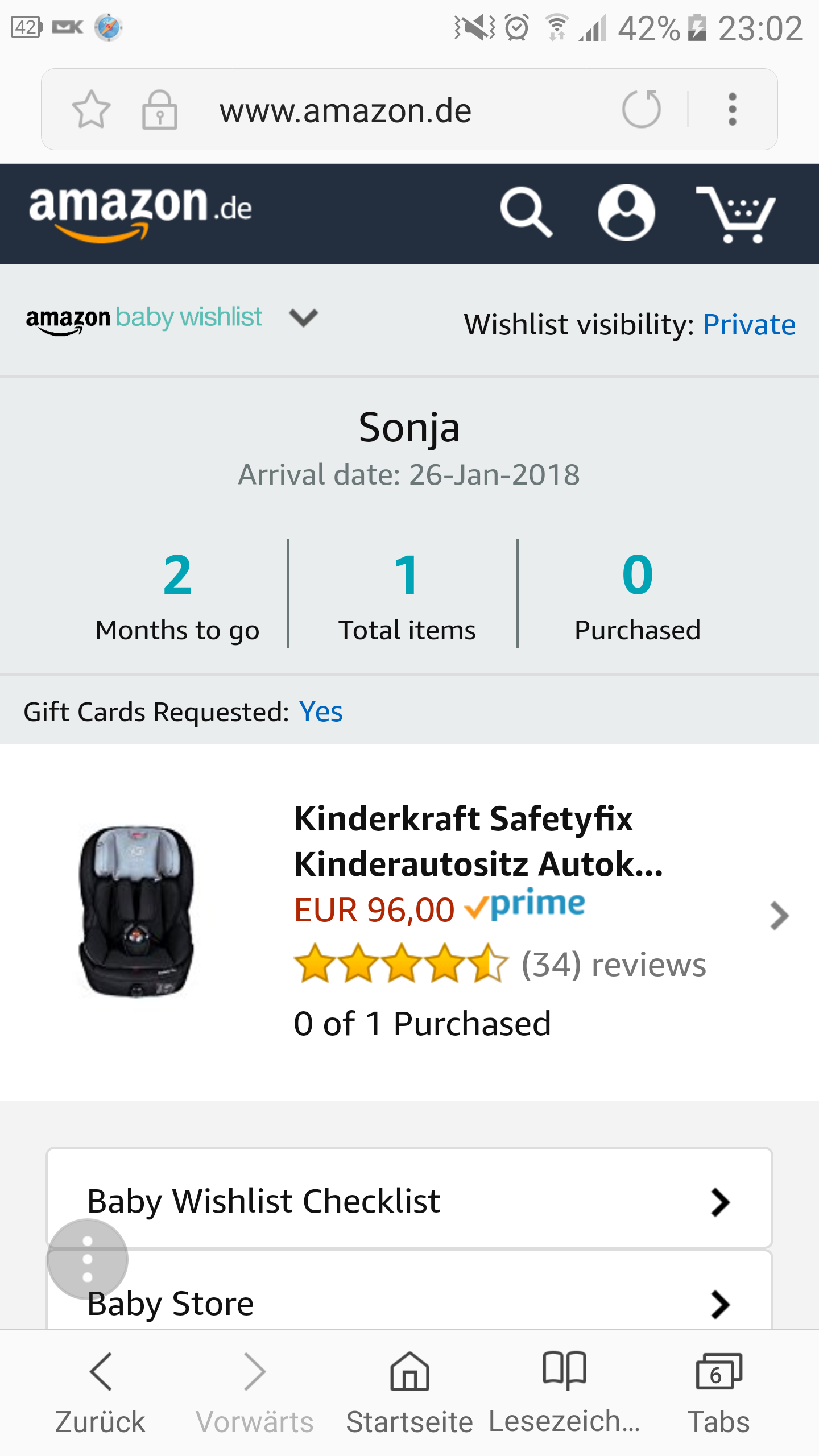Bookmark this page with the star icon
Image resolution: width=819 pixels, height=1456 pixels.
point(91,109)
